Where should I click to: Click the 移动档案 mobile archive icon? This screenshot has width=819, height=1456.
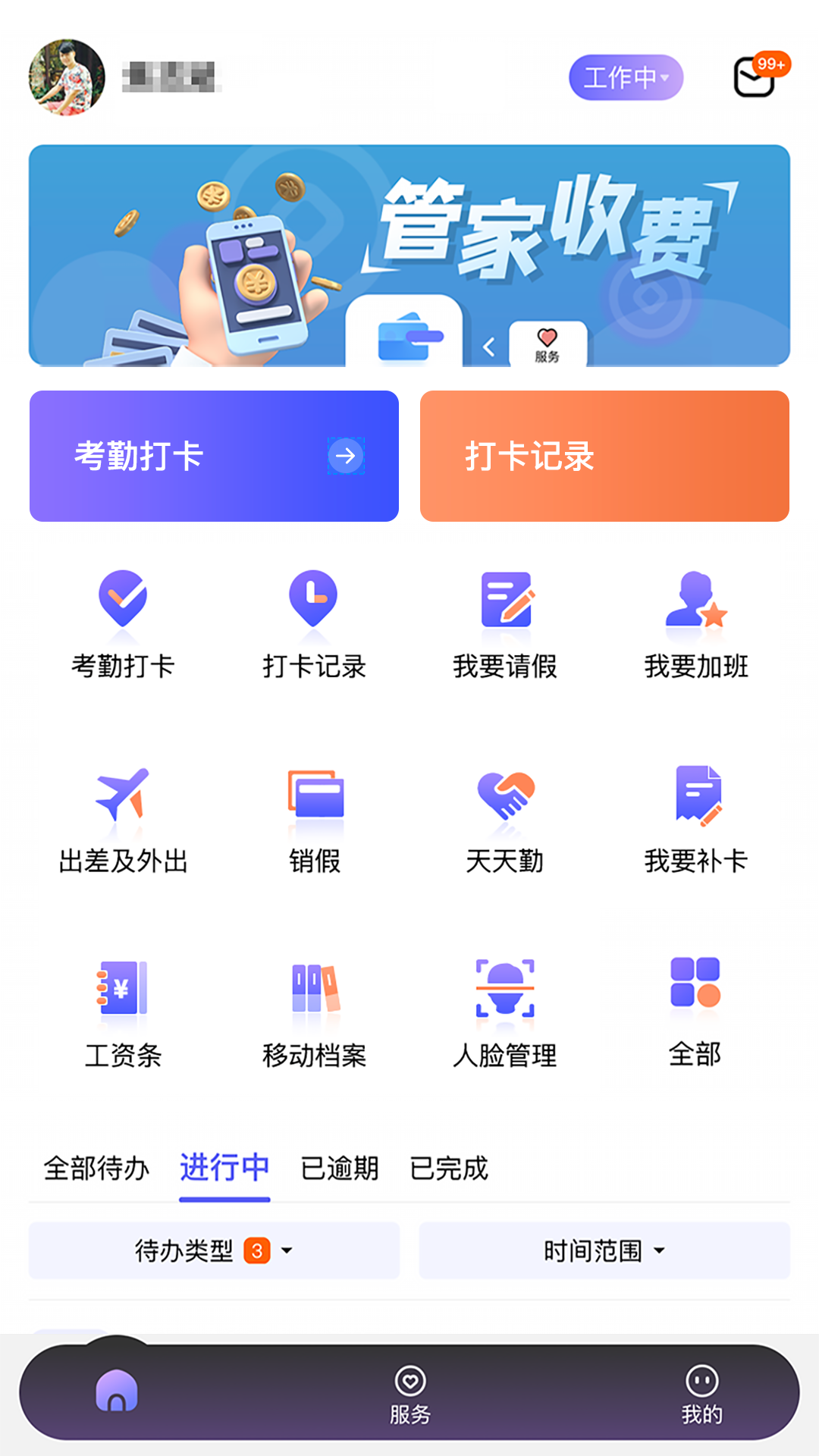315,1009
